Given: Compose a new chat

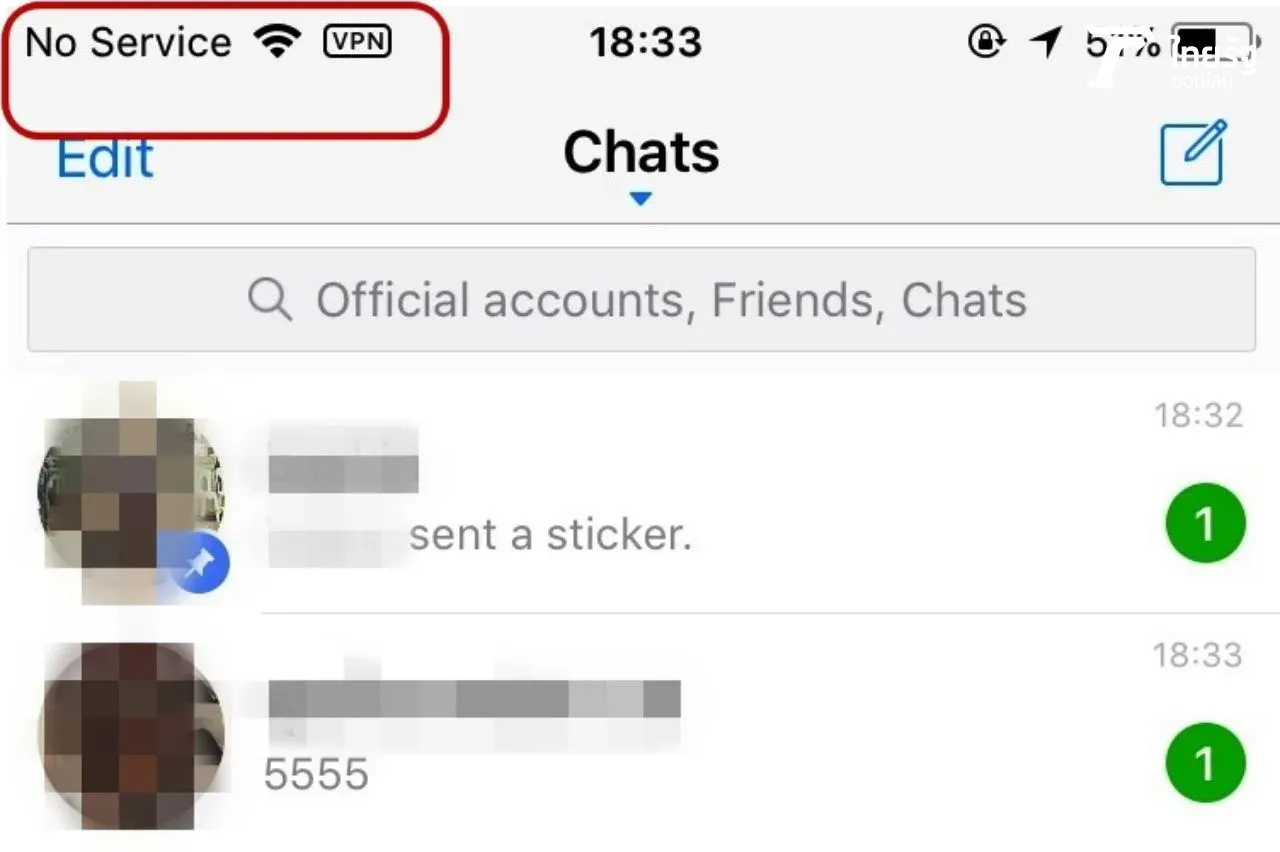Looking at the screenshot, I should point(1192,153).
